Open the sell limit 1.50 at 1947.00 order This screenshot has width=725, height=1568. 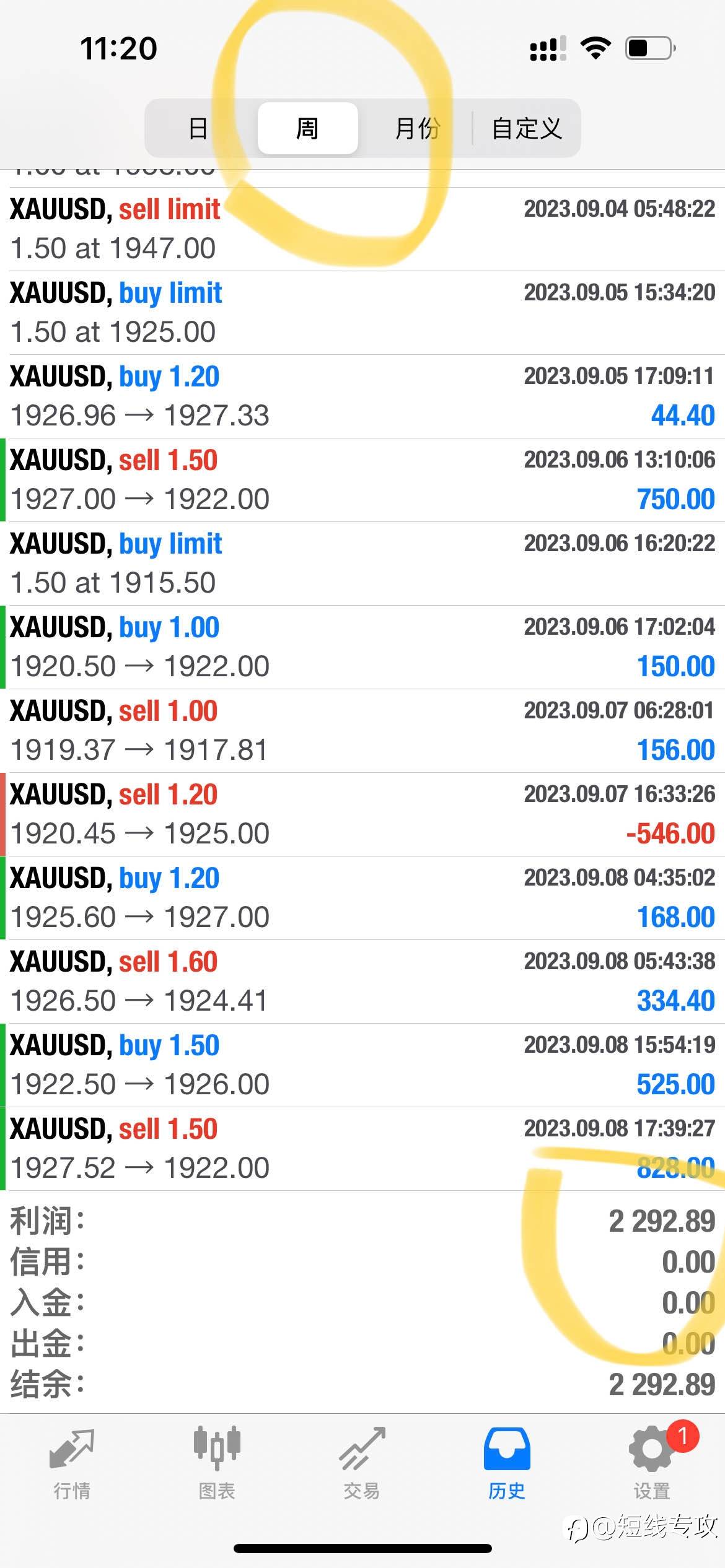point(362,229)
